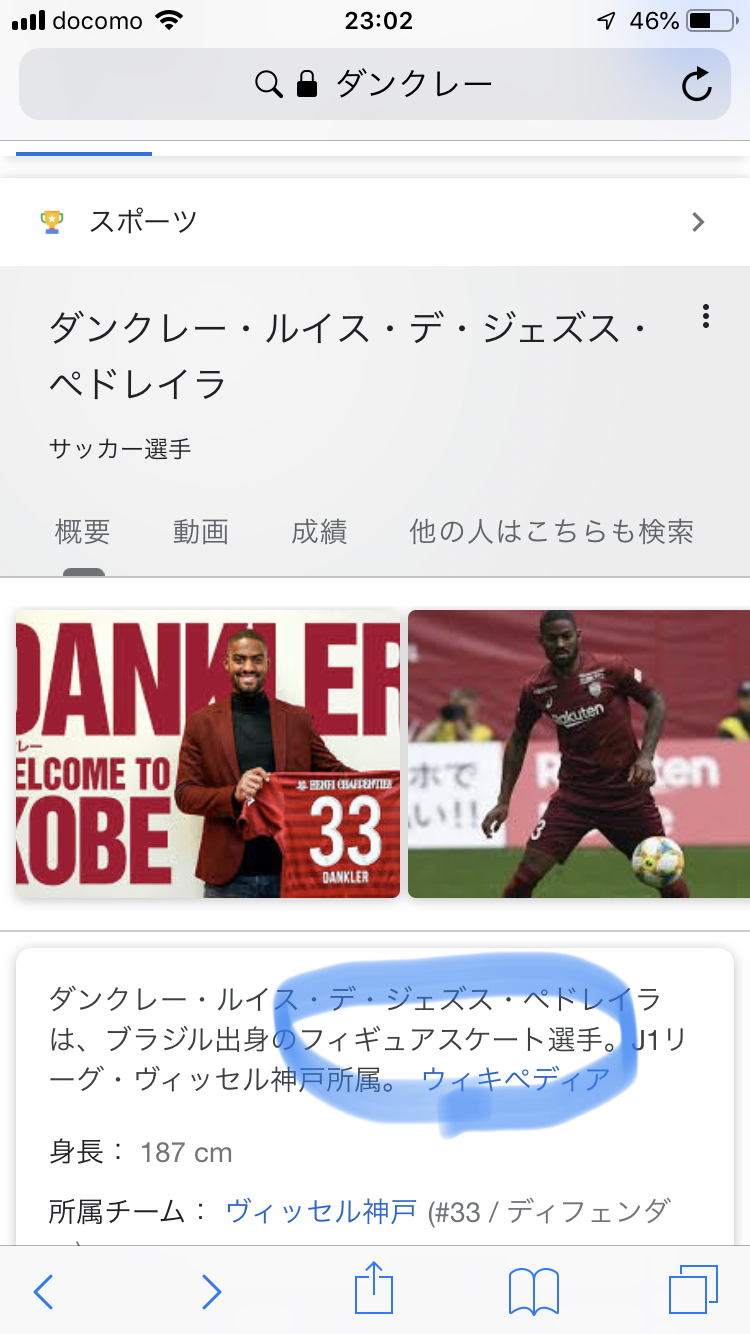Switch to the 動画 tab

[201, 532]
